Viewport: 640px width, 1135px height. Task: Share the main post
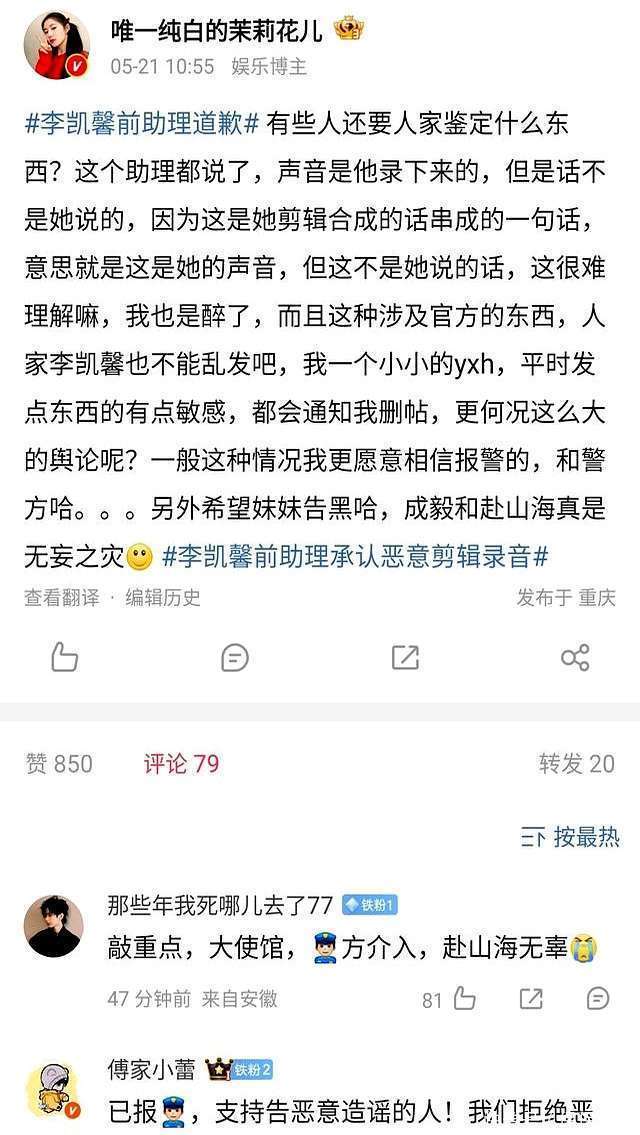tap(575, 657)
